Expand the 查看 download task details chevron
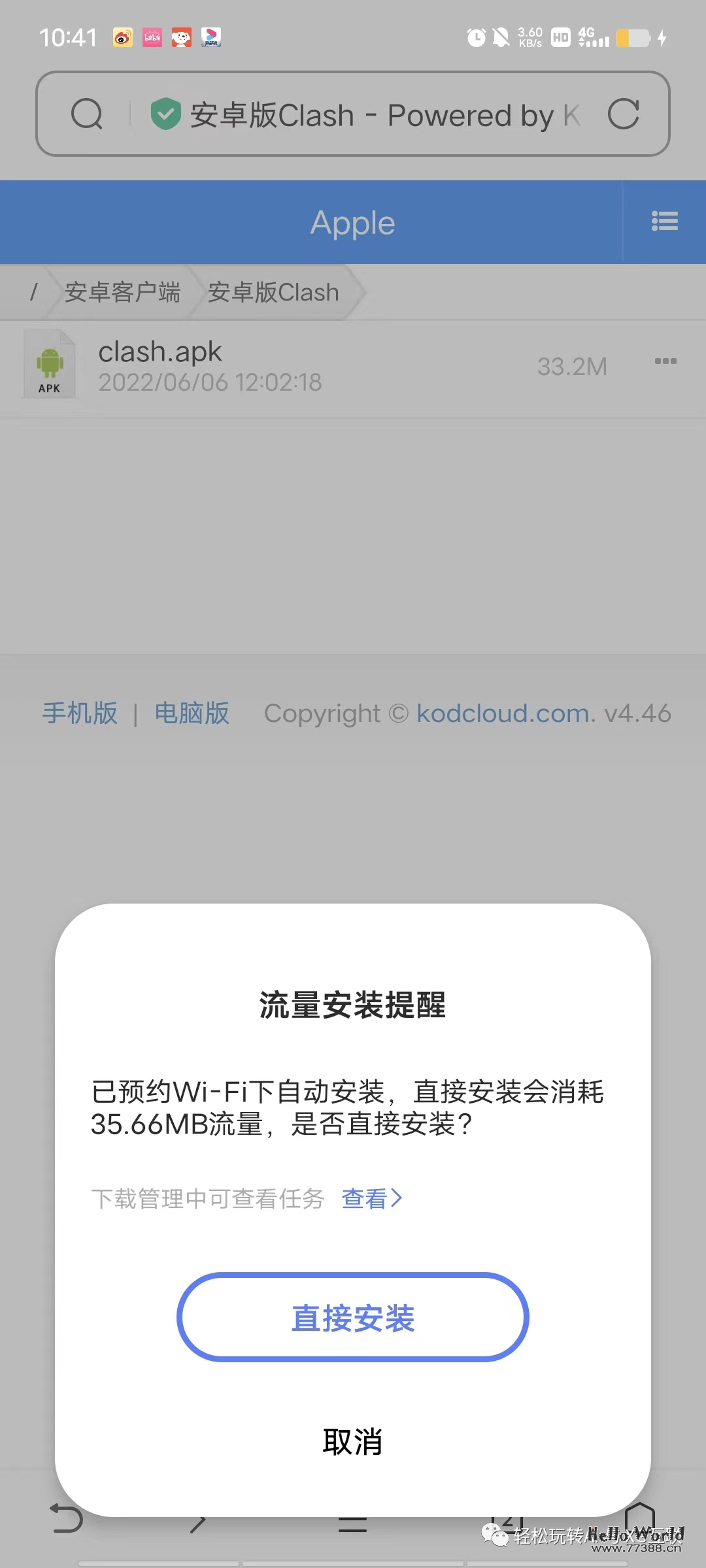 (x=371, y=1198)
